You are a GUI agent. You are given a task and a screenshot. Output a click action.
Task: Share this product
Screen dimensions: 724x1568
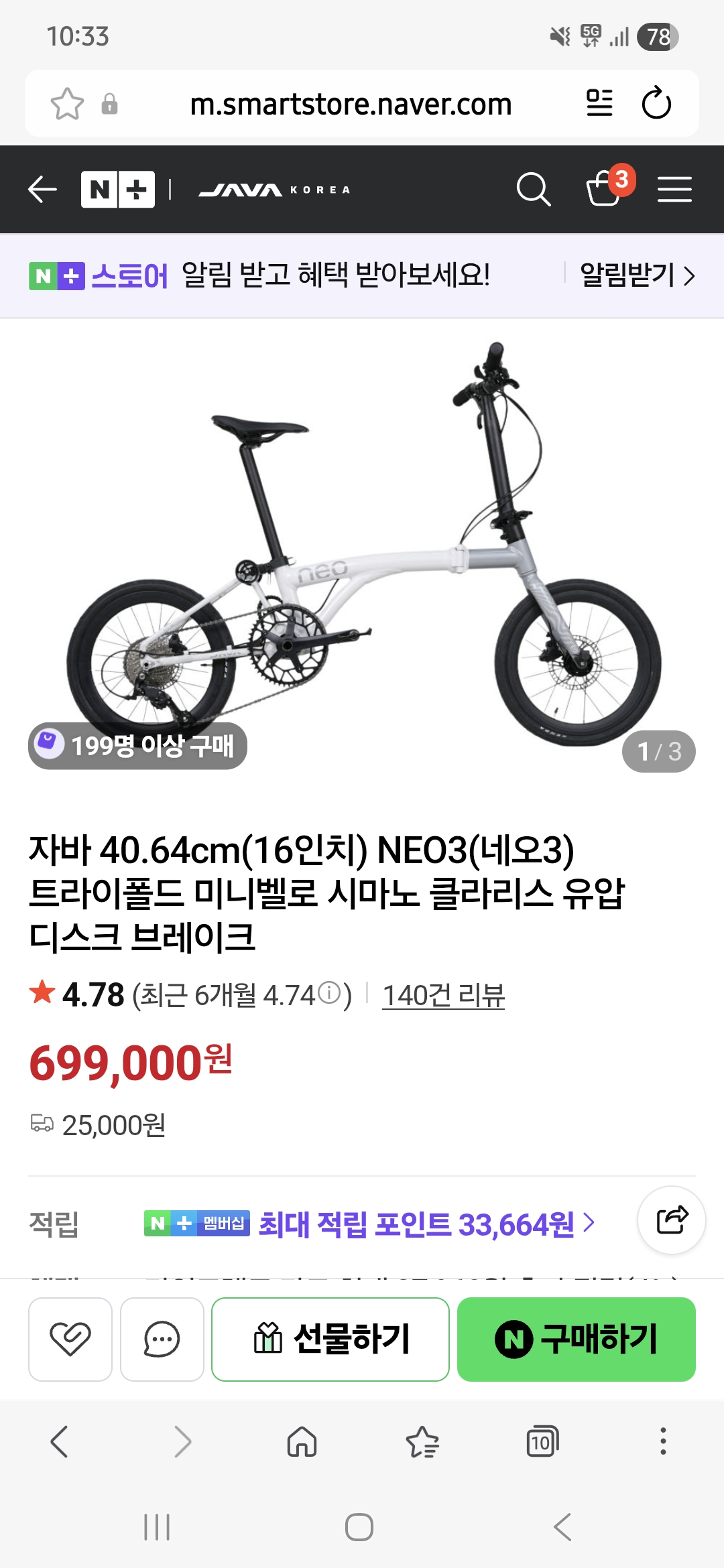tap(672, 1220)
